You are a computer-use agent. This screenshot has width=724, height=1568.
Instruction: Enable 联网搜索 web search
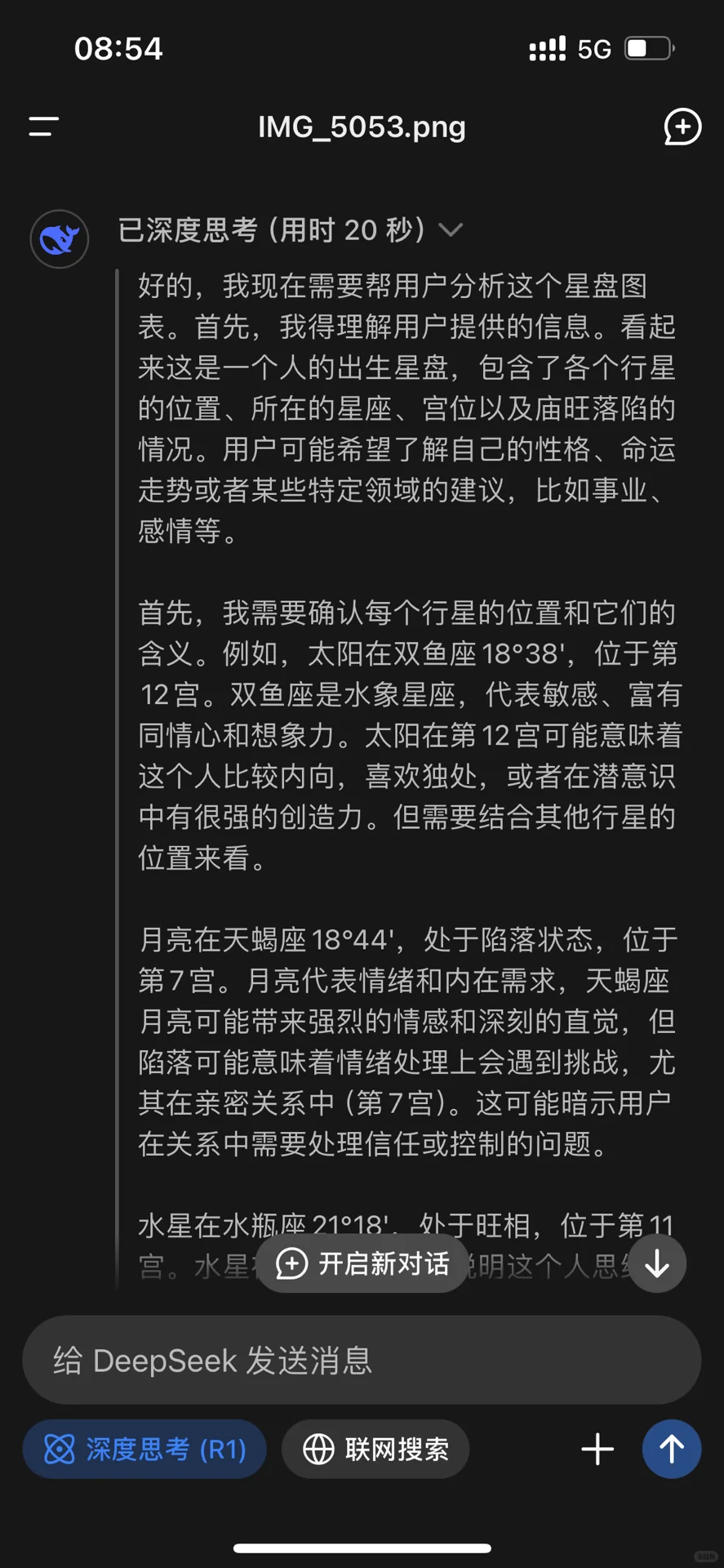point(375,1450)
